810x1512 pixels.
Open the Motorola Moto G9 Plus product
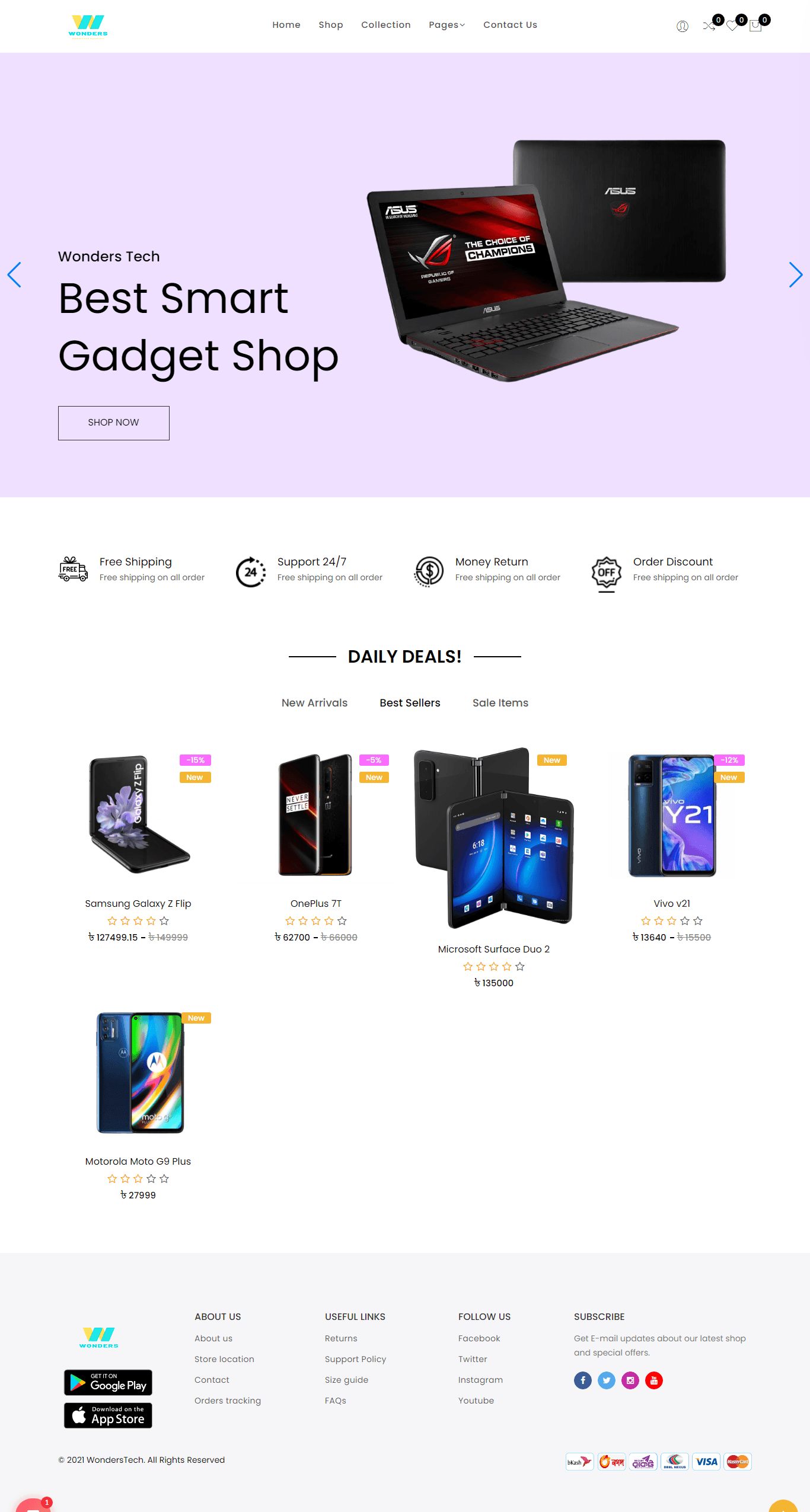(138, 1161)
